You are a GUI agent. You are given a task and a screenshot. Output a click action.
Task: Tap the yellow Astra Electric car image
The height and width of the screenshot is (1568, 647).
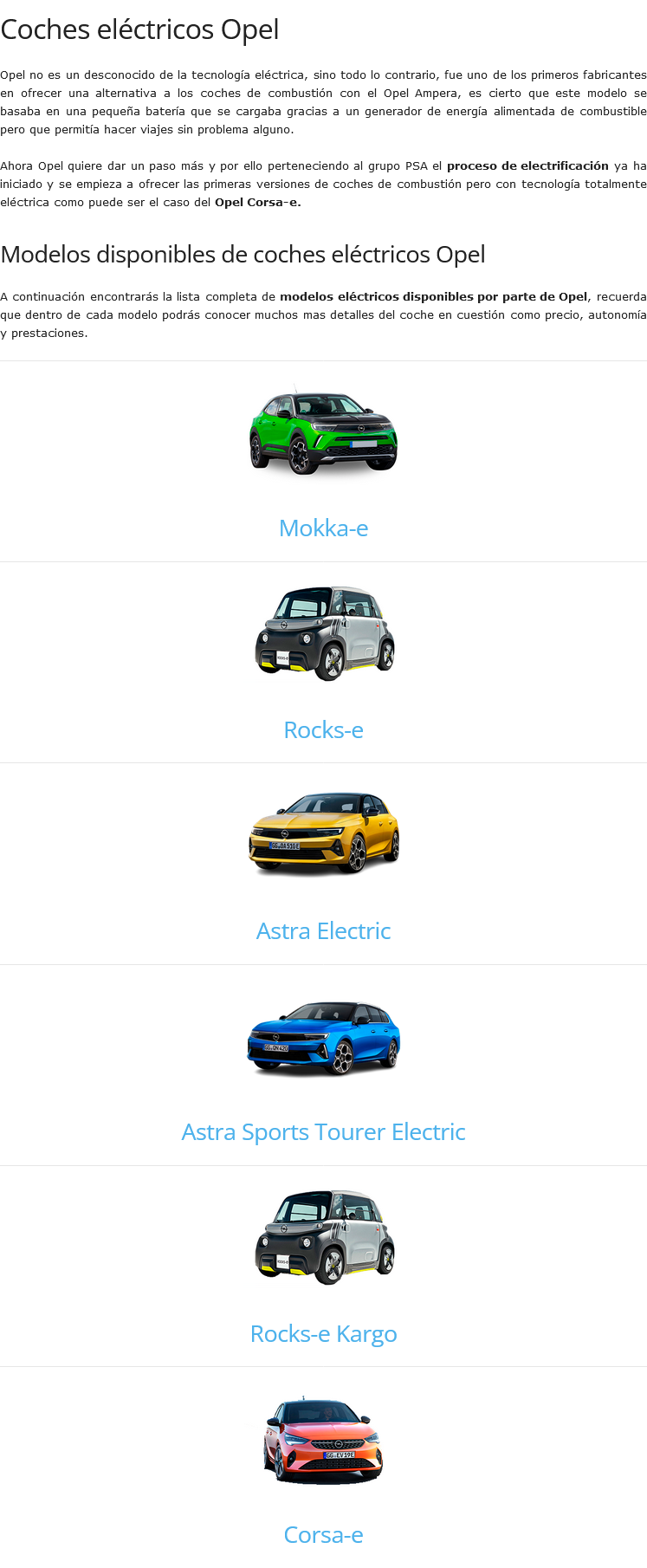coord(324,833)
